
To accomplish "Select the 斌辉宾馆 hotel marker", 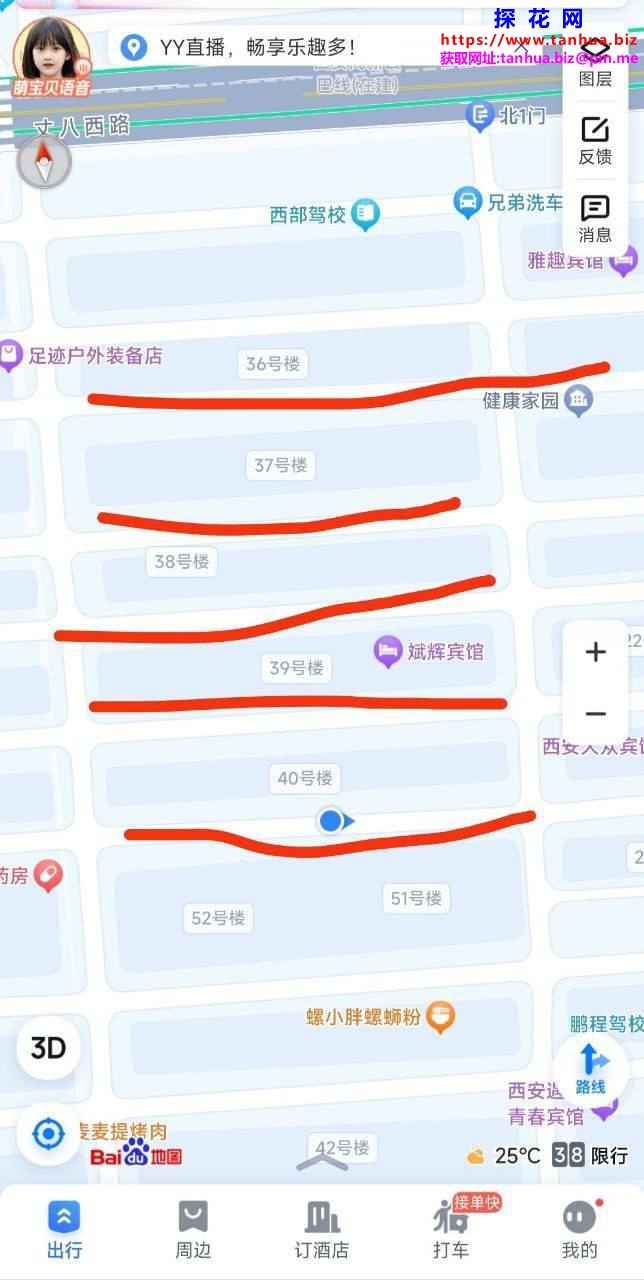I will pyautogui.click(x=388, y=652).
